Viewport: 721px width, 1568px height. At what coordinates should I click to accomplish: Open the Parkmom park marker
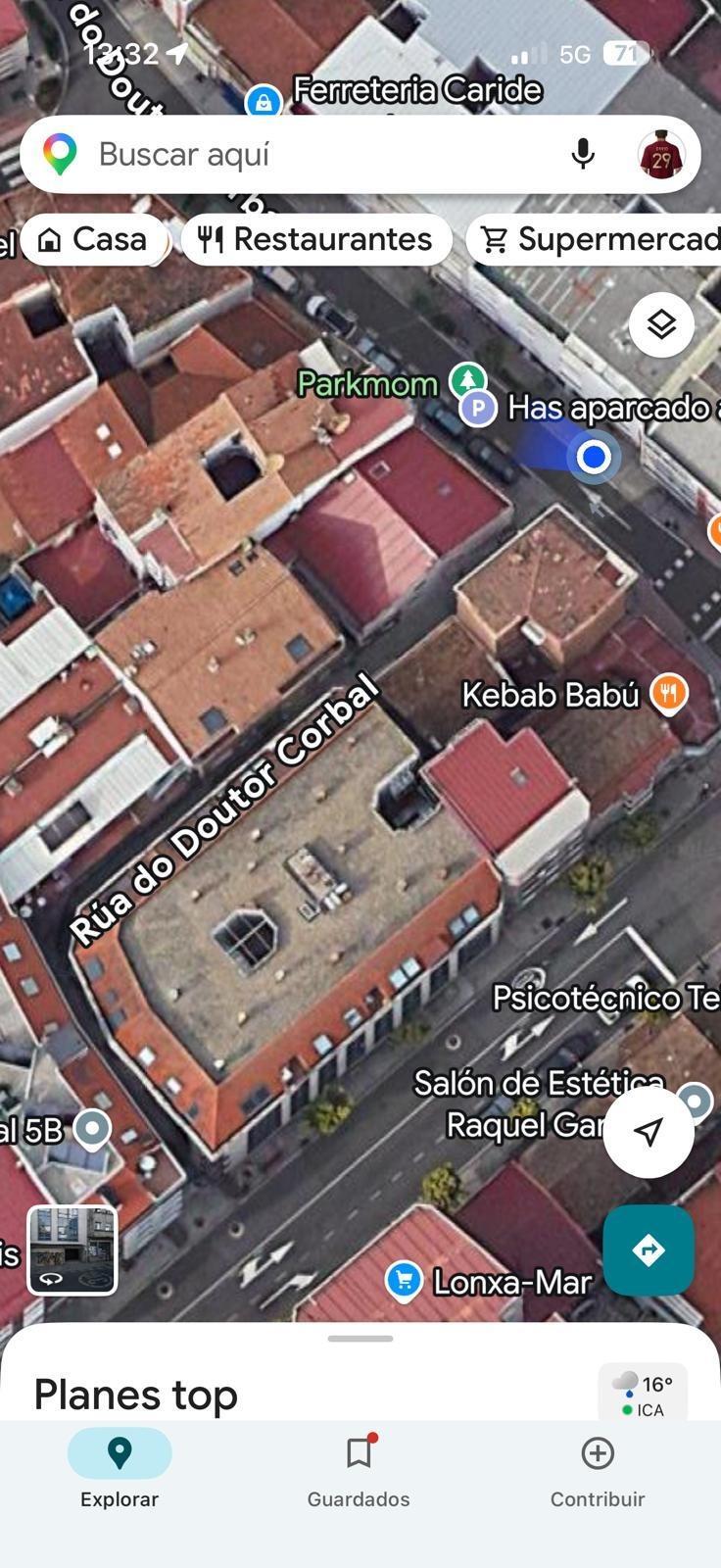[x=467, y=379]
